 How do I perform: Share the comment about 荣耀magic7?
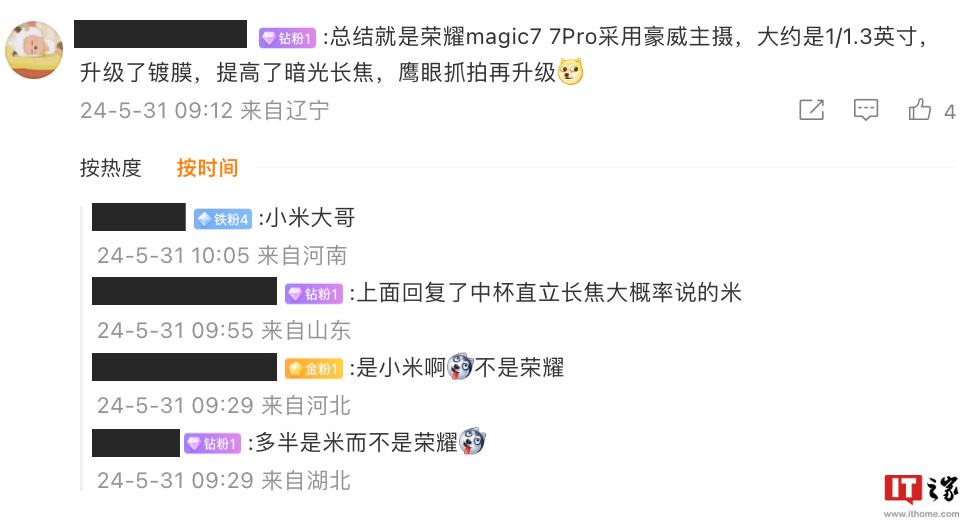(811, 110)
